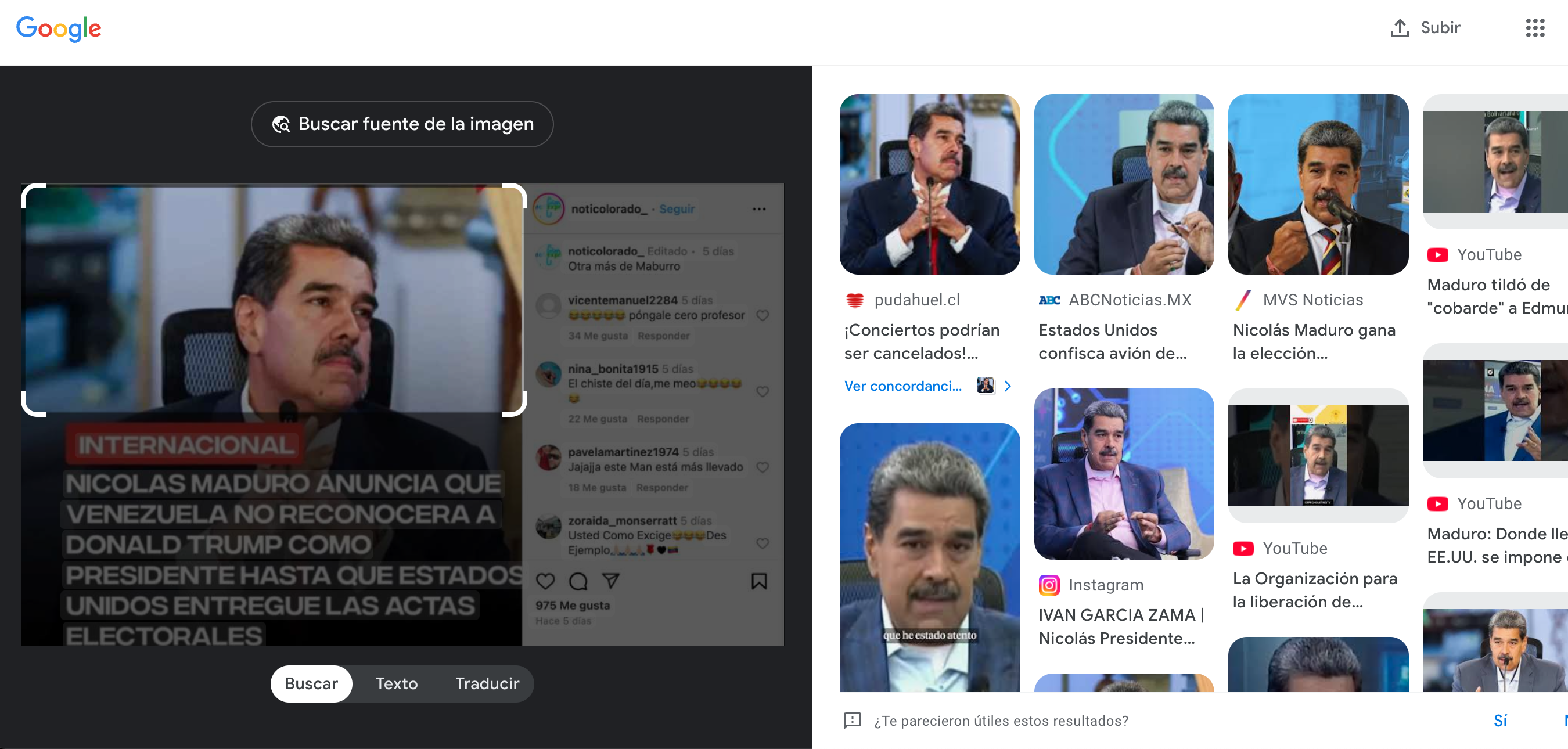Go to the Google homepage logo
This screenshot has width=1568, height=749.
[59, 28]
